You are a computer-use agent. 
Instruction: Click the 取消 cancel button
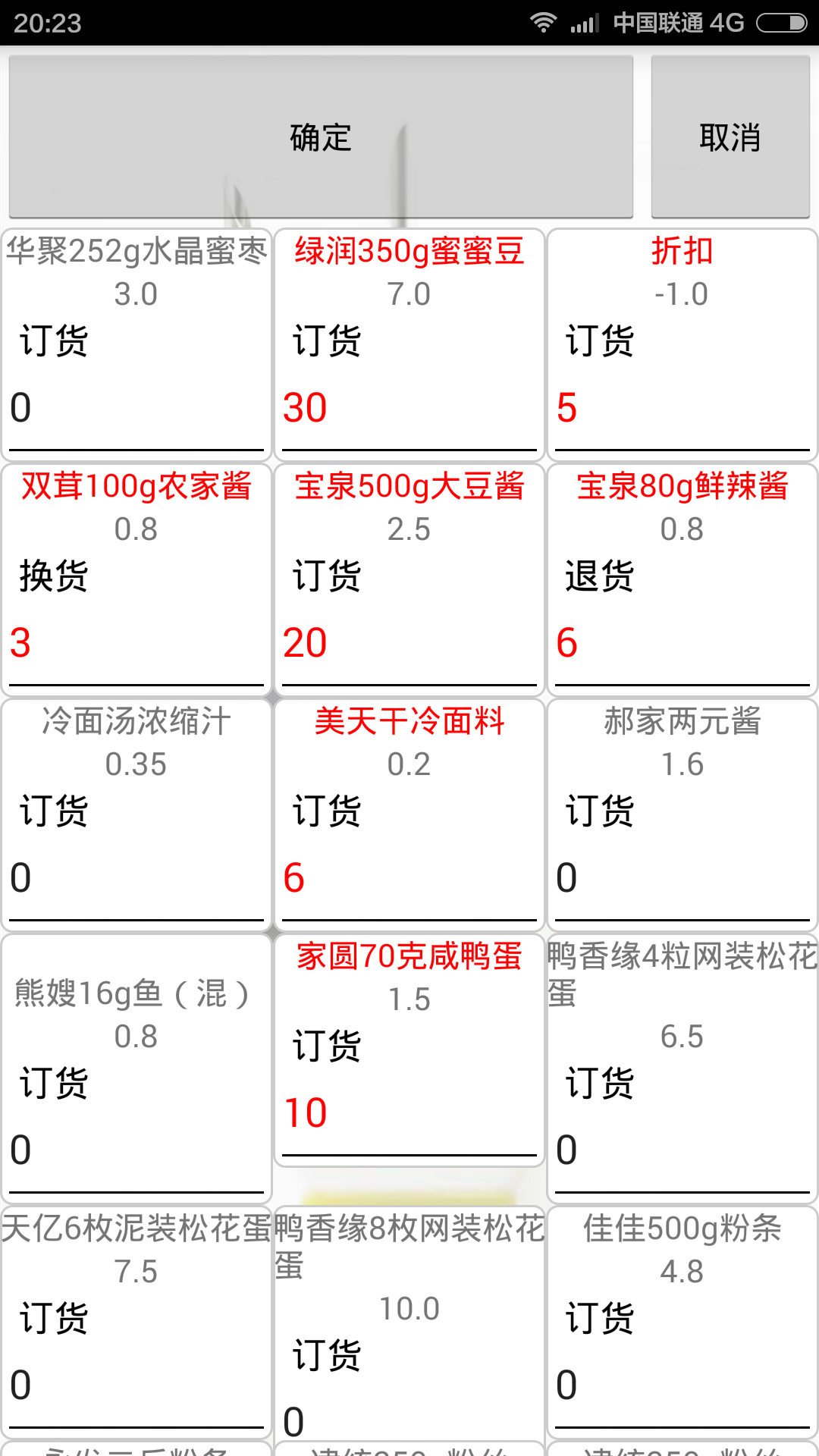click(730, 136)
